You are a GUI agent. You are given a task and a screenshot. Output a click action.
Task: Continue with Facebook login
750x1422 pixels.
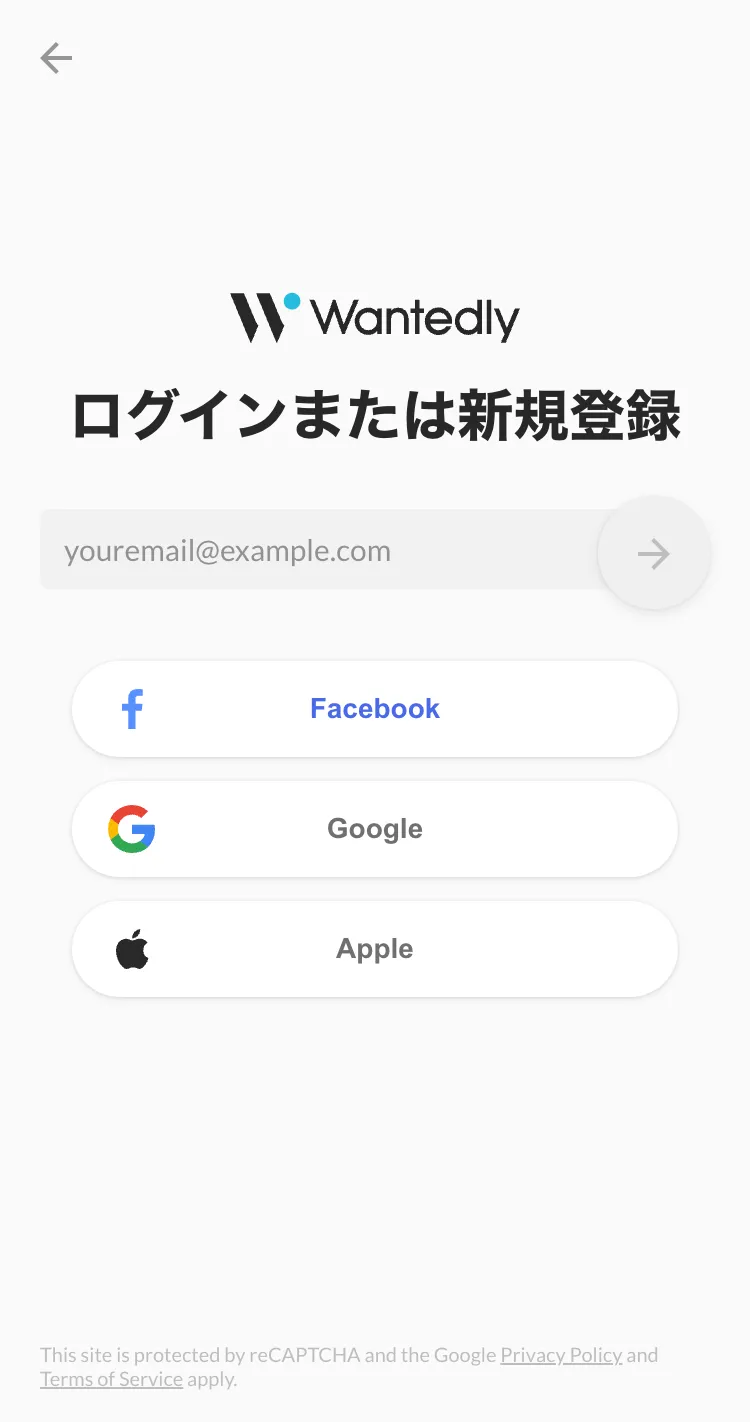375,709
